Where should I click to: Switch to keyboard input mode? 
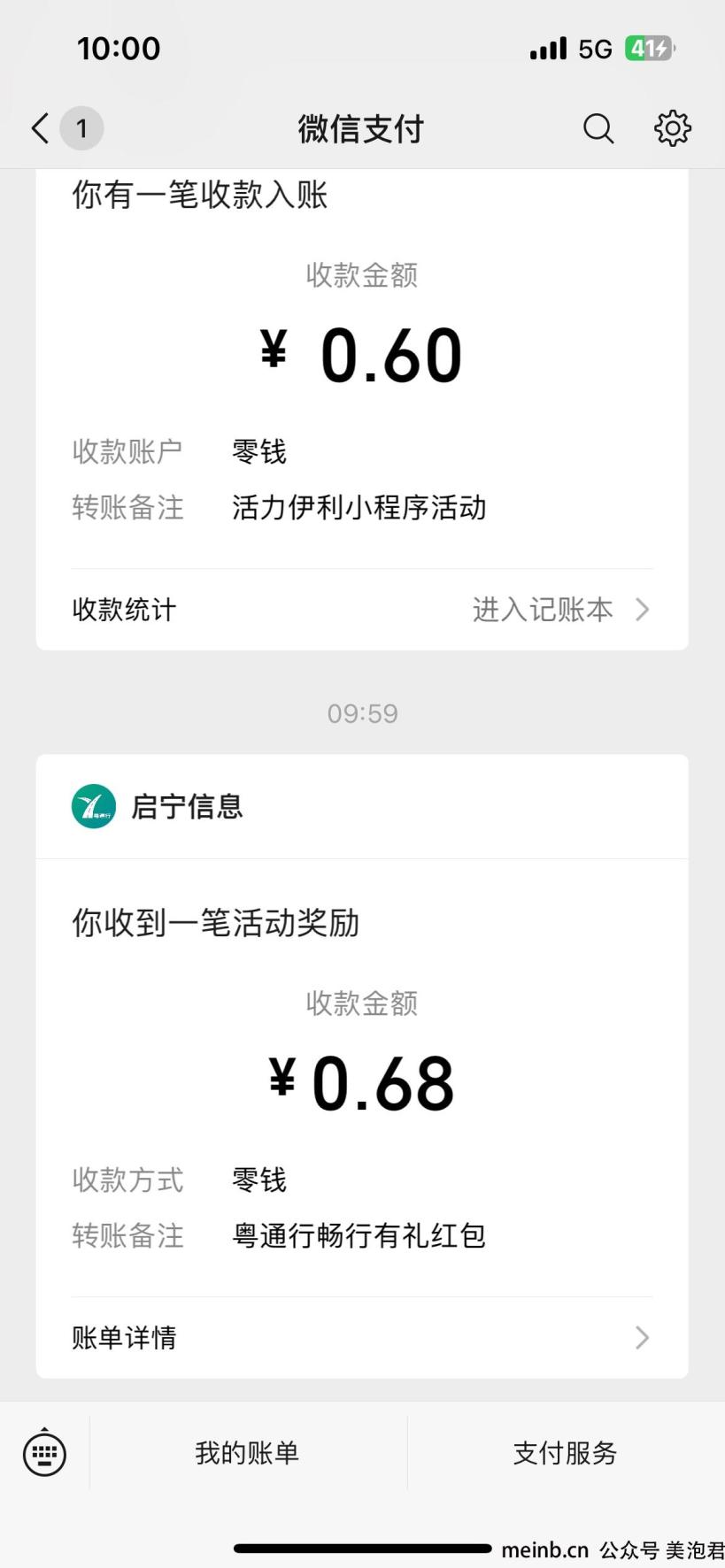click(x=44, y=1452)
